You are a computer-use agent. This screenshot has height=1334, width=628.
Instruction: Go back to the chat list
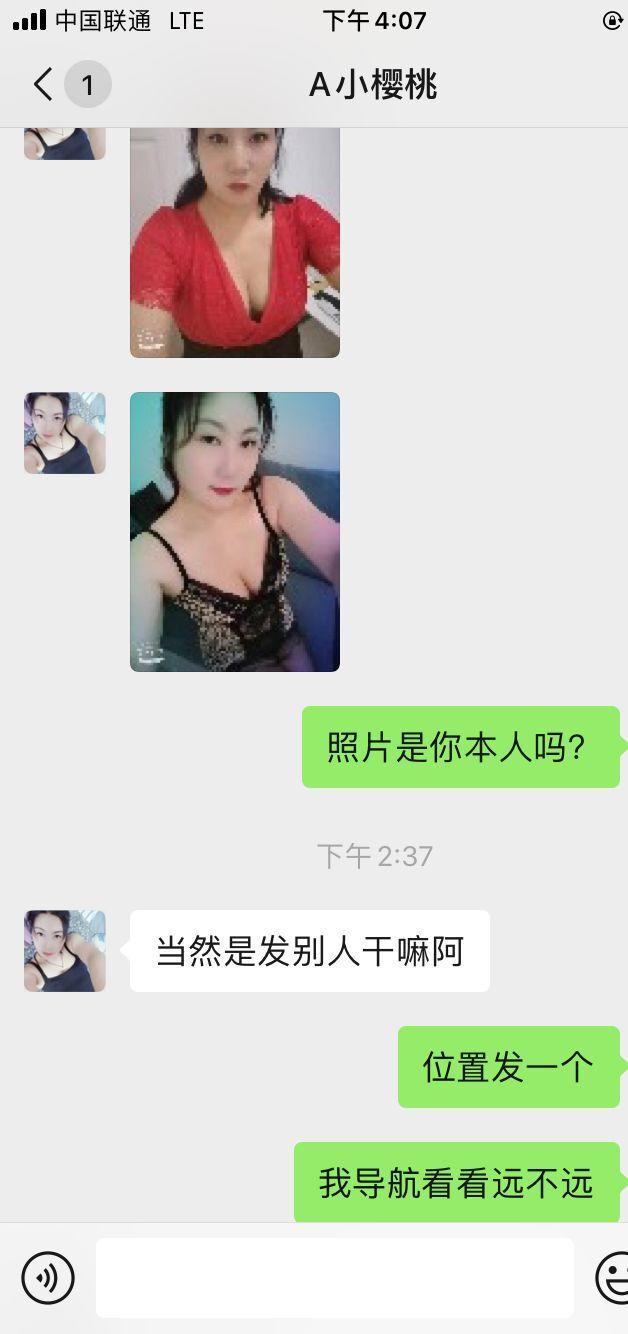tap(43, 85)
